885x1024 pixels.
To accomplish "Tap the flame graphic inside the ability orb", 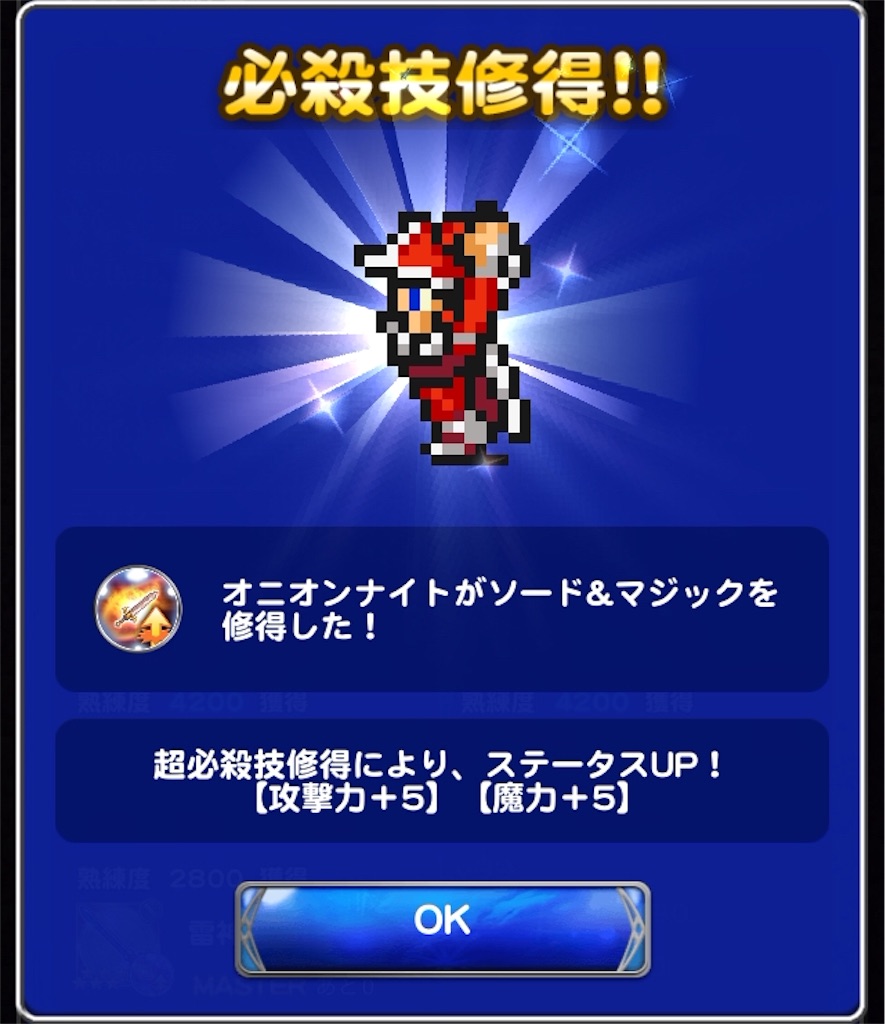I will 125,600.
